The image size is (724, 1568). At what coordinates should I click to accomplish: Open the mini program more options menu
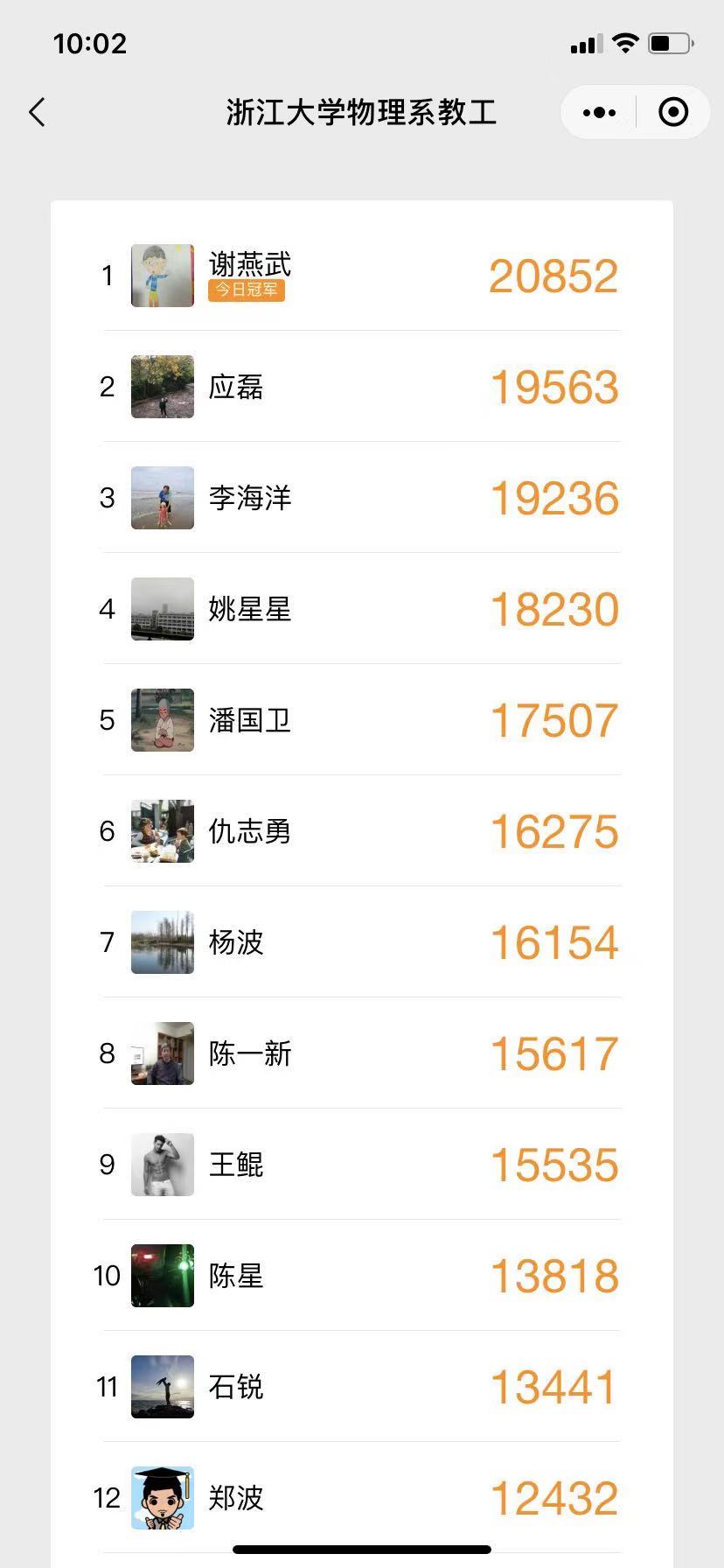[x=599, y=112]
